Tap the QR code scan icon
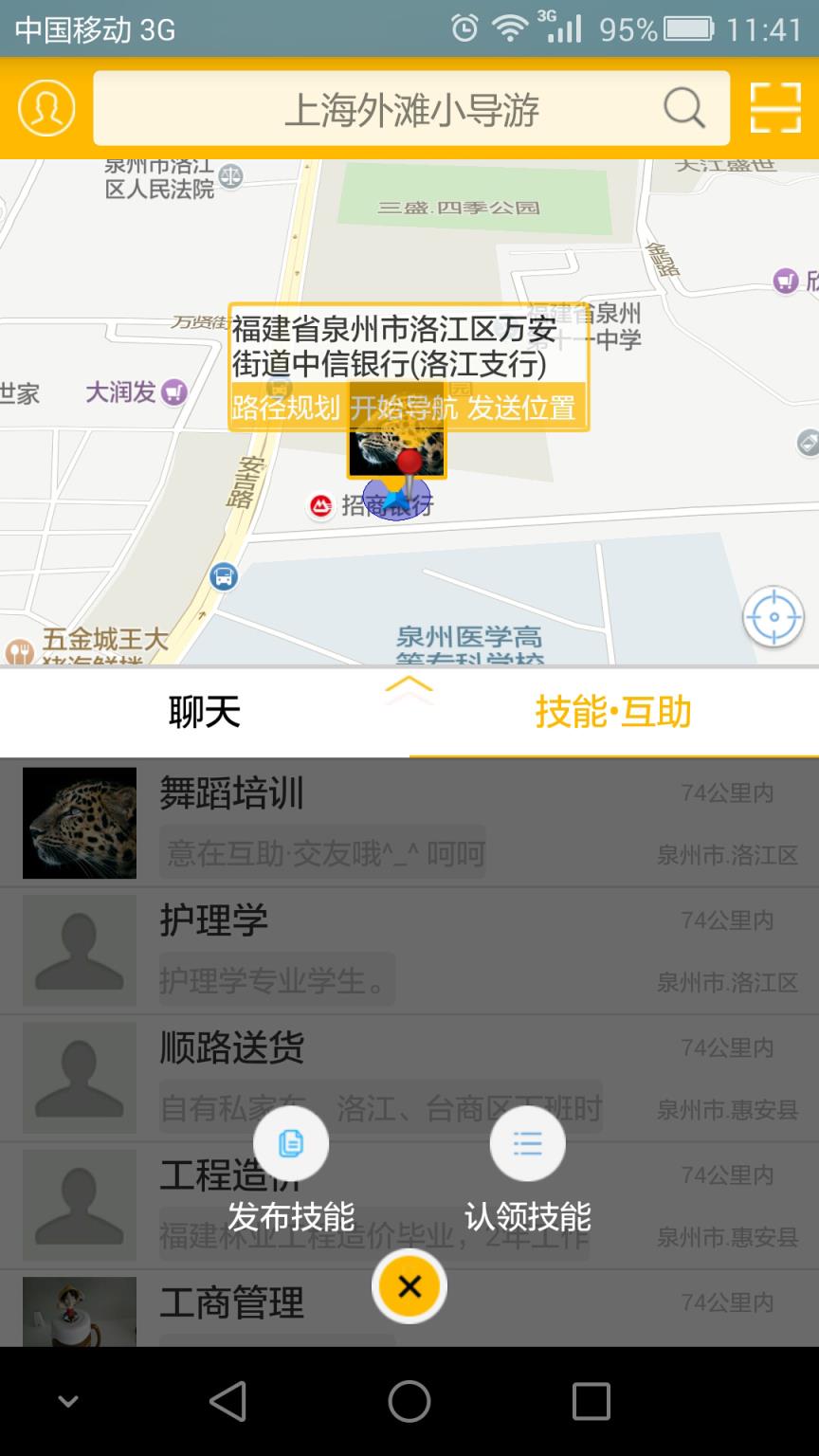Viewport: 819px width, 1456px height. (x=775, y=107)
